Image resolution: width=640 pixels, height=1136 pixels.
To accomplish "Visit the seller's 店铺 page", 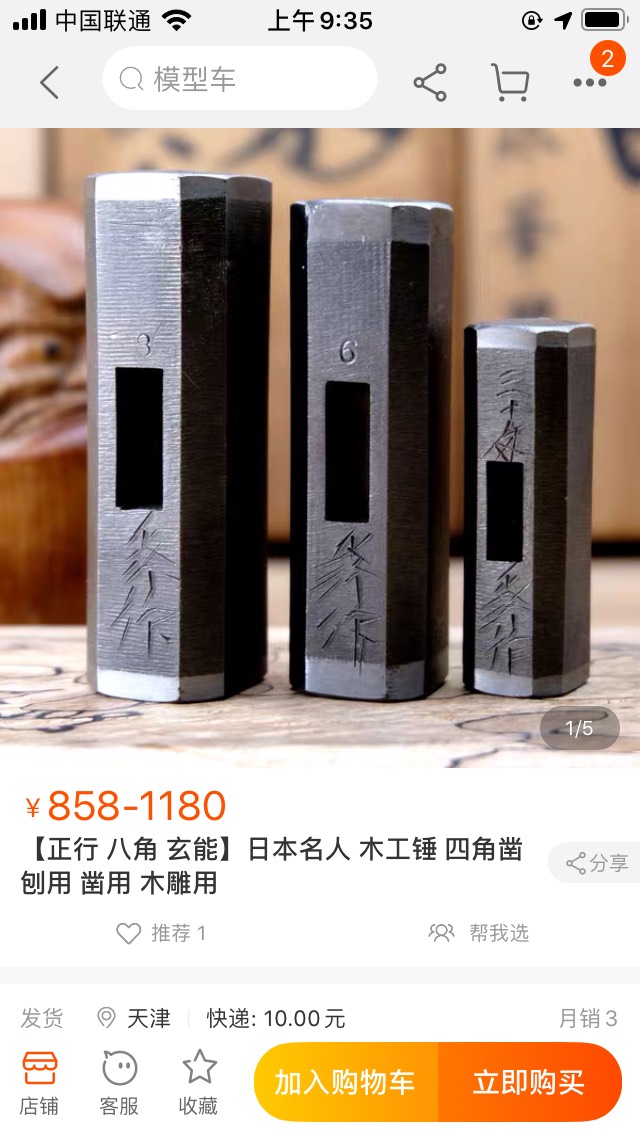I will 40,1082.
